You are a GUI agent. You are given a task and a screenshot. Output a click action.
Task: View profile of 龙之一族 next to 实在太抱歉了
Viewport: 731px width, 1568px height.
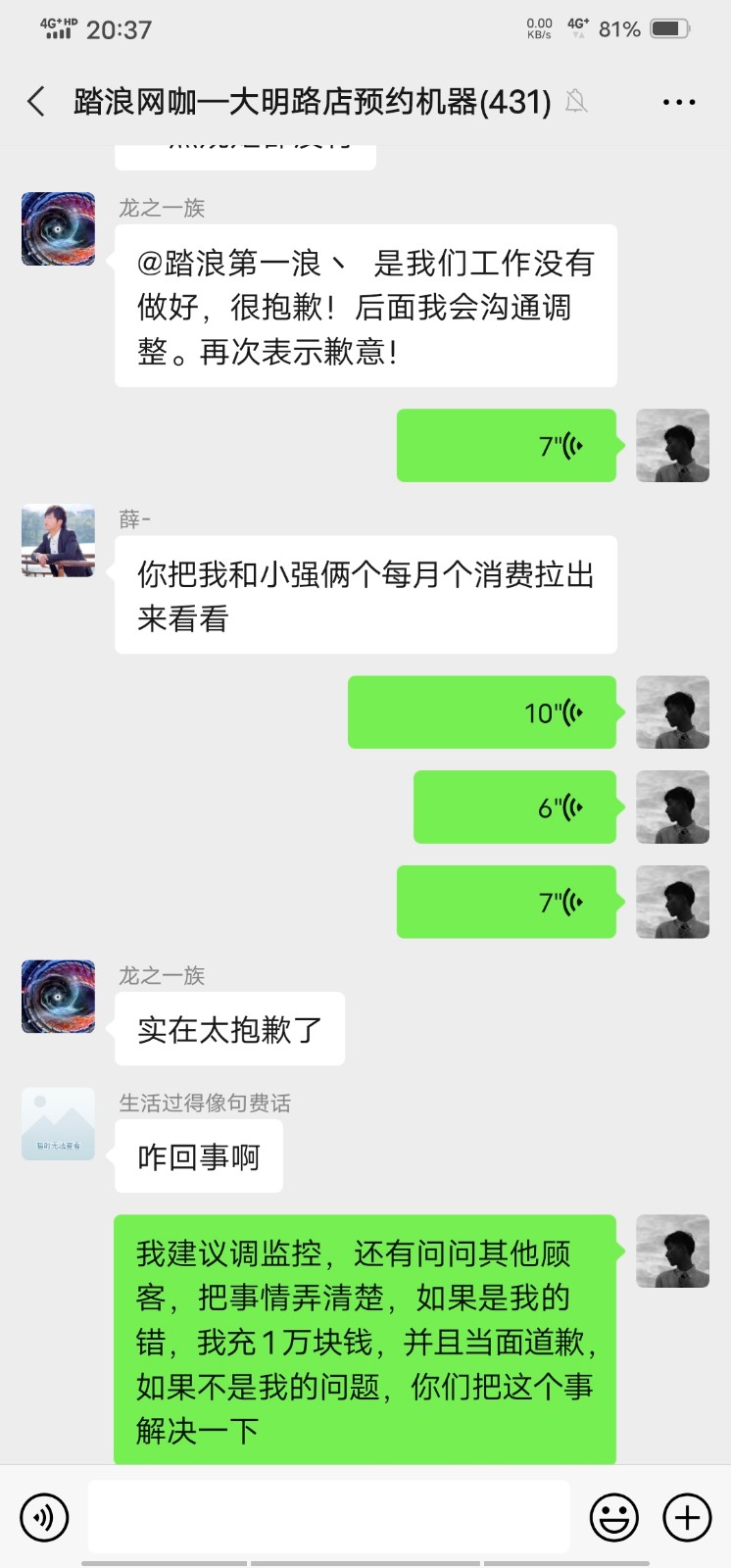point(58,997)
